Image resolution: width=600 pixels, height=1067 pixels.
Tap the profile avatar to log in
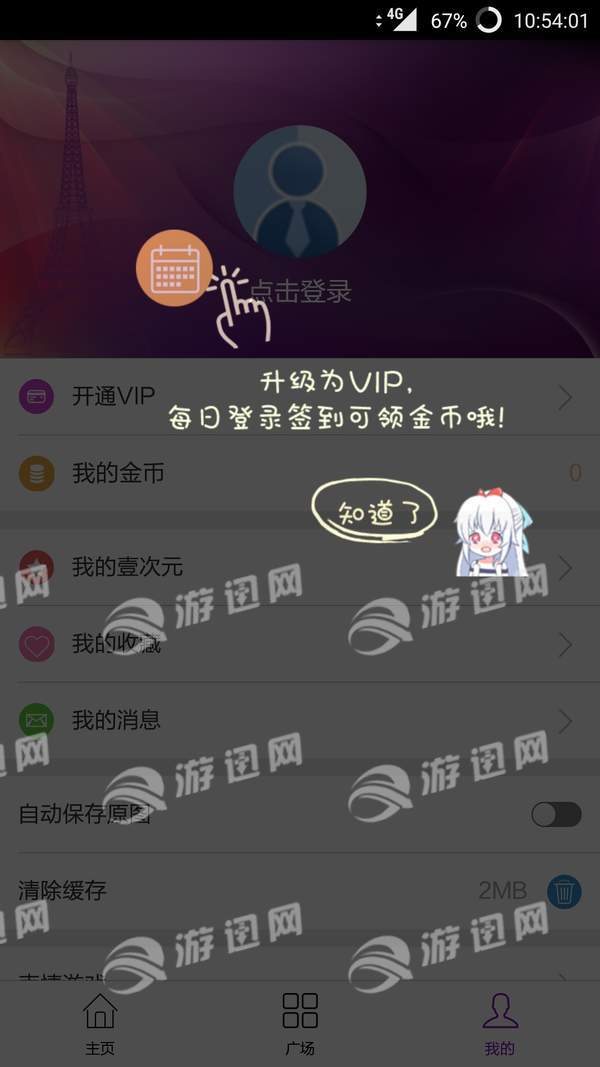click(299, 191)
